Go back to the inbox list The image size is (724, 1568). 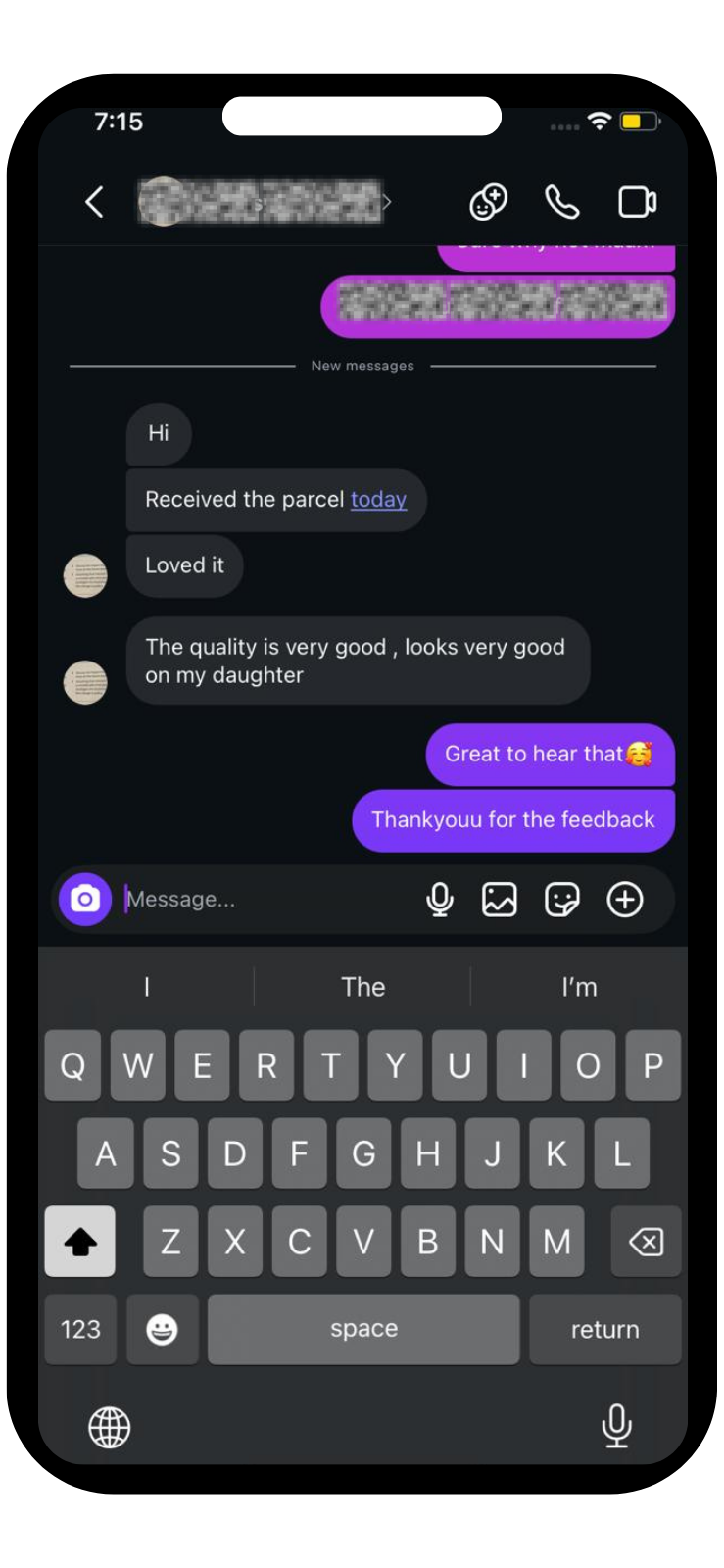point(94,202)
